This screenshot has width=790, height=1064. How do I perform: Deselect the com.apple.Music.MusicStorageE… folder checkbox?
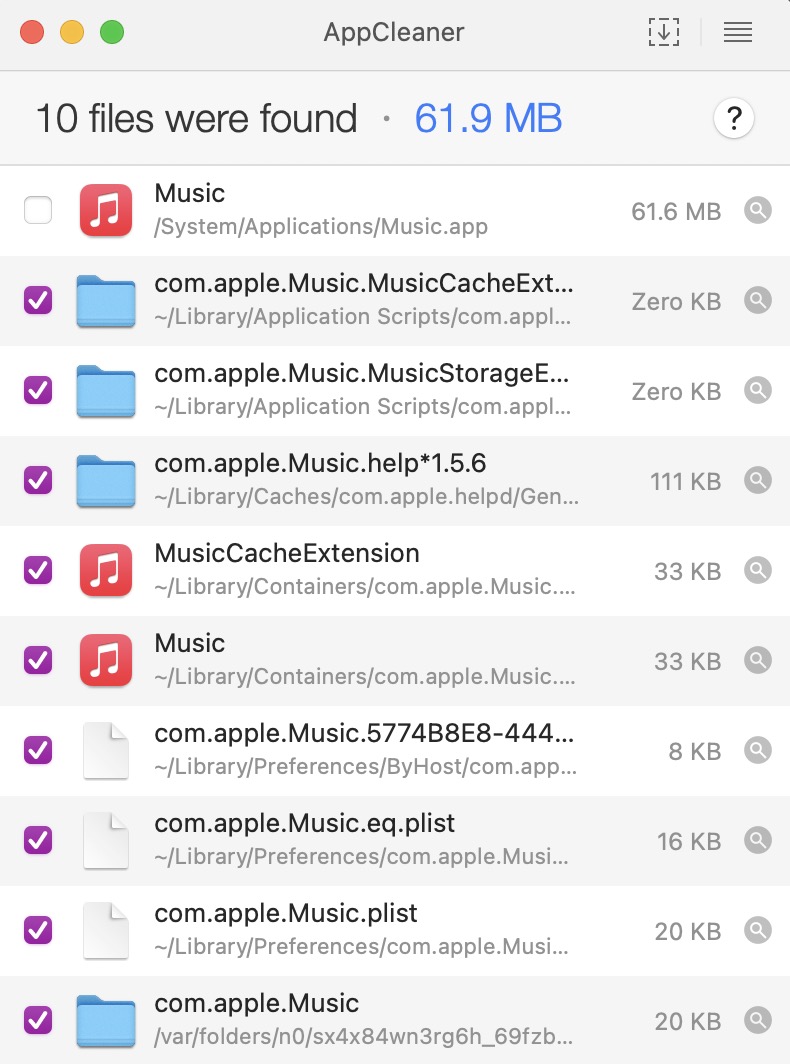(38, 391)
